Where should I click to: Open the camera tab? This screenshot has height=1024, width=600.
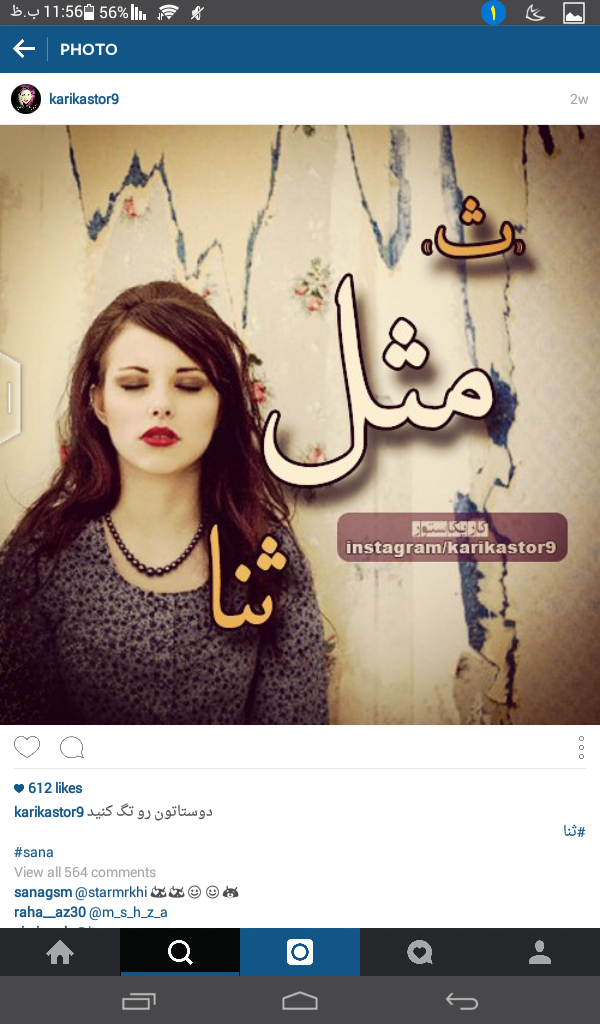(300, 952)
